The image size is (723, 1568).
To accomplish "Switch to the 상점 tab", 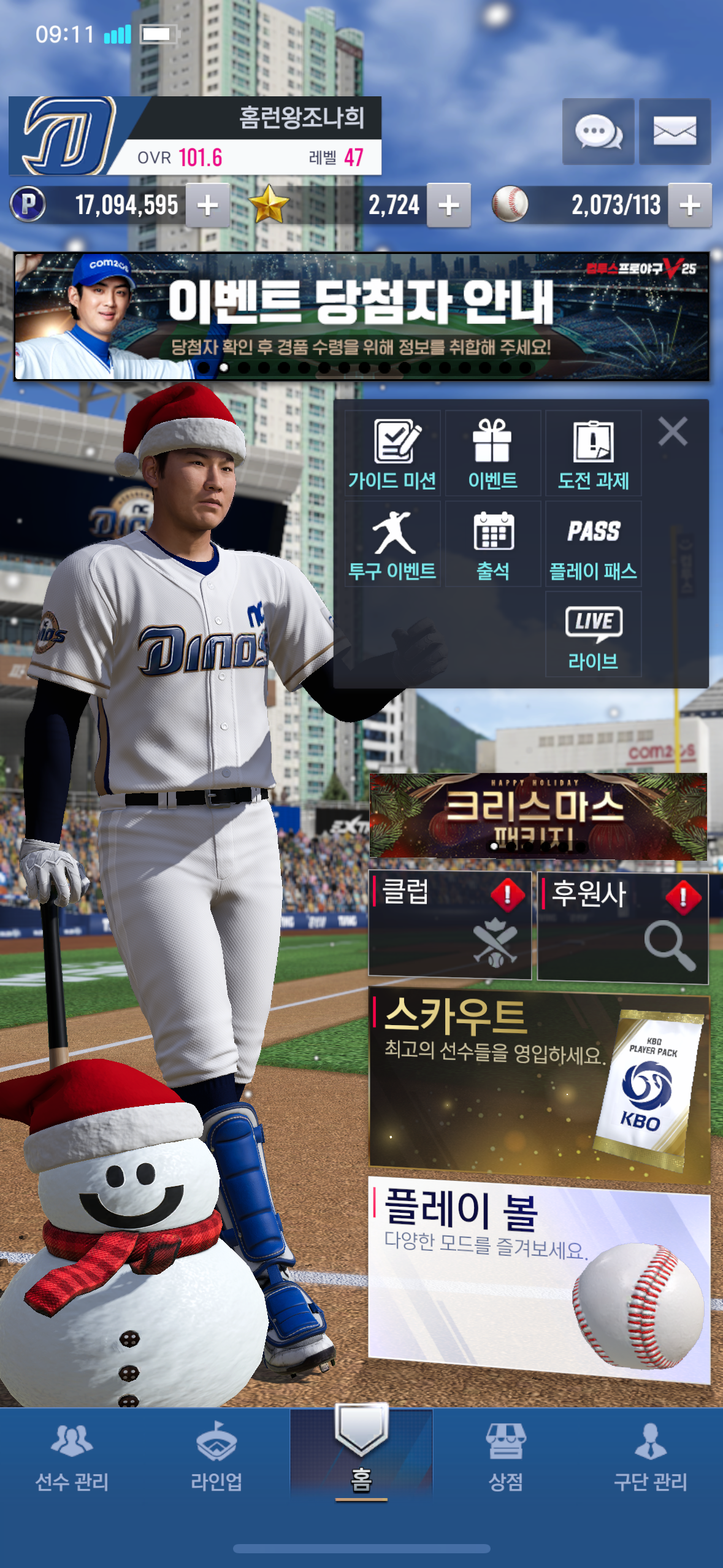I will pos(505,1457).
